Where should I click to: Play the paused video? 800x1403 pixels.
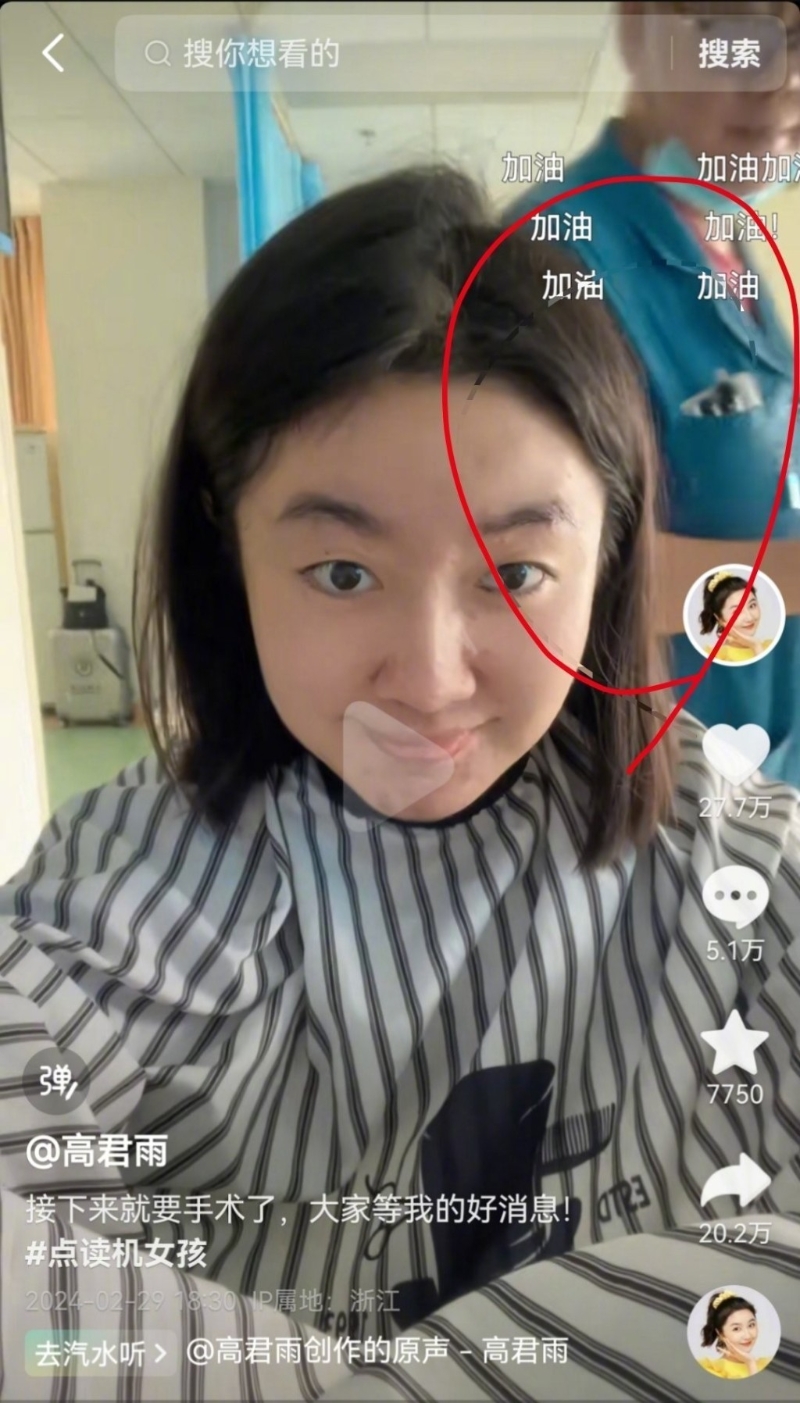398,760
